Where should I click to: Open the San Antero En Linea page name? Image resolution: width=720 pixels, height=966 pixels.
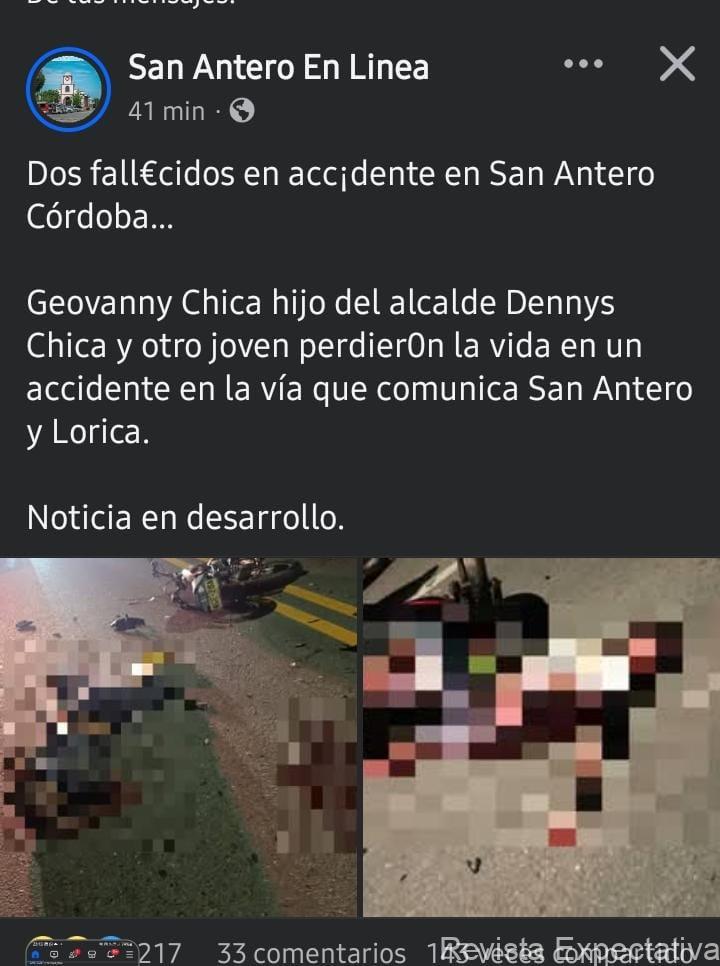(278, 68)
